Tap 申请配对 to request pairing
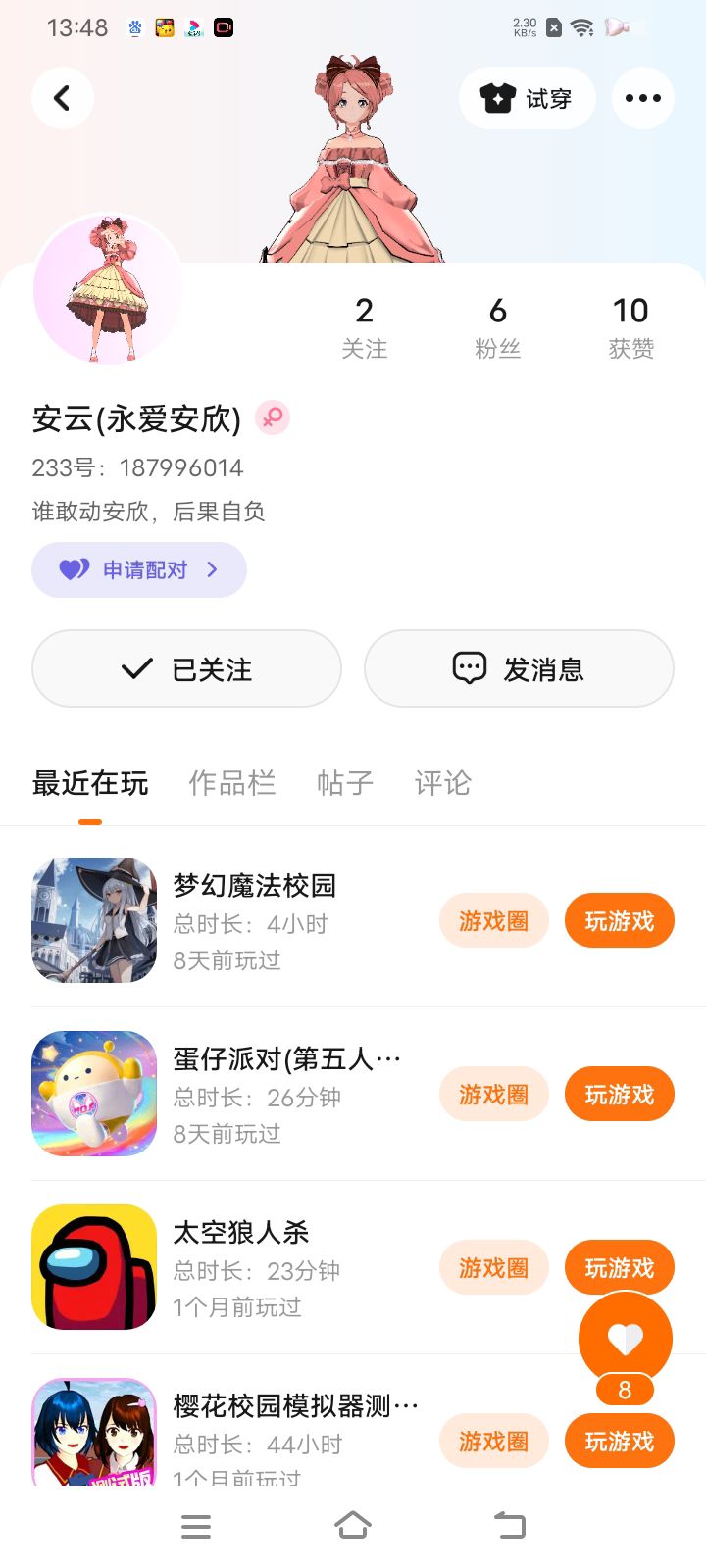Image resolution: width=706 pixels, height=1568 pixels. tap(139, 569)
